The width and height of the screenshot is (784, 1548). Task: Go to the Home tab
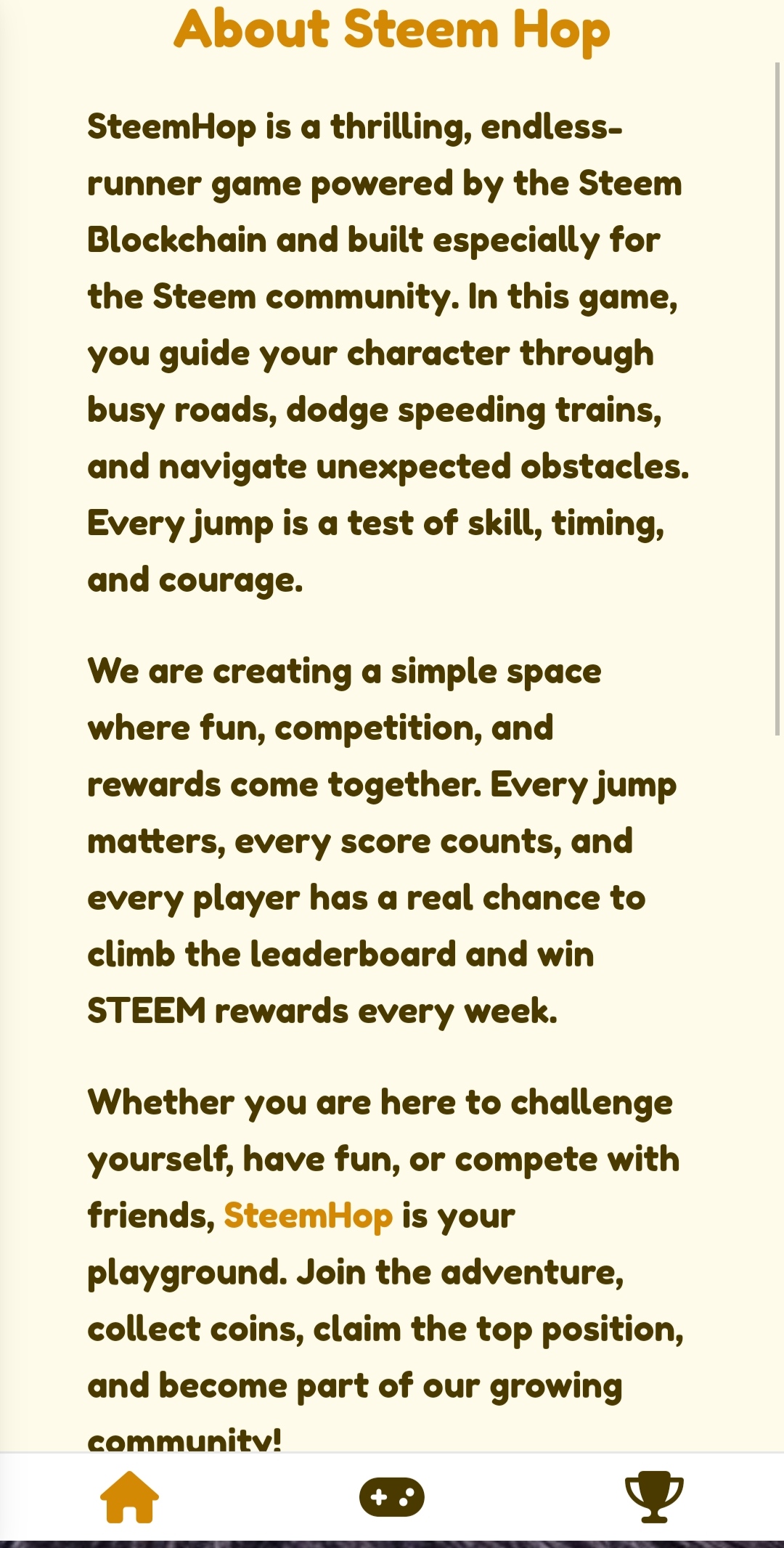point(129,1497)
